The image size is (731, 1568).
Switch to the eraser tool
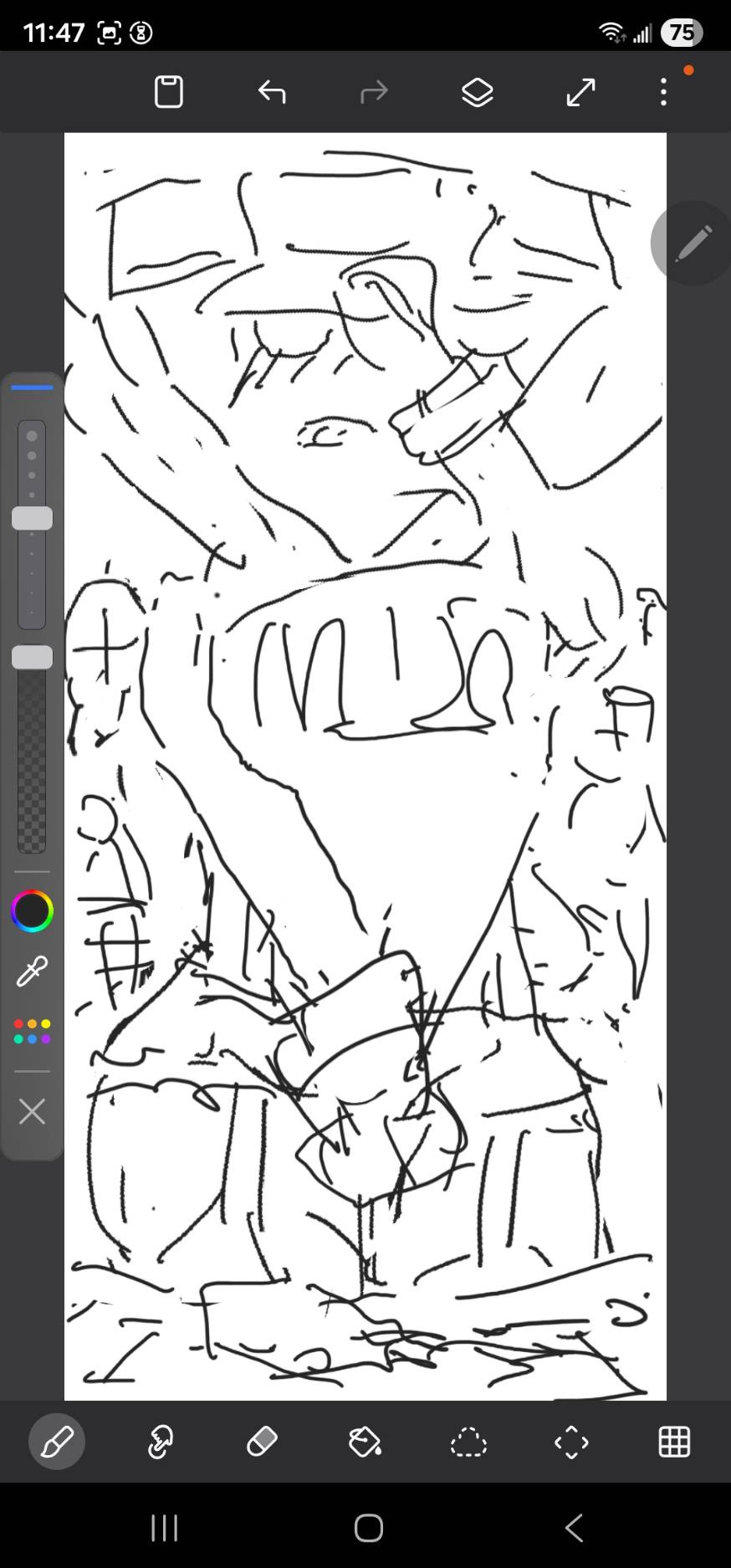pos(263,1442)
